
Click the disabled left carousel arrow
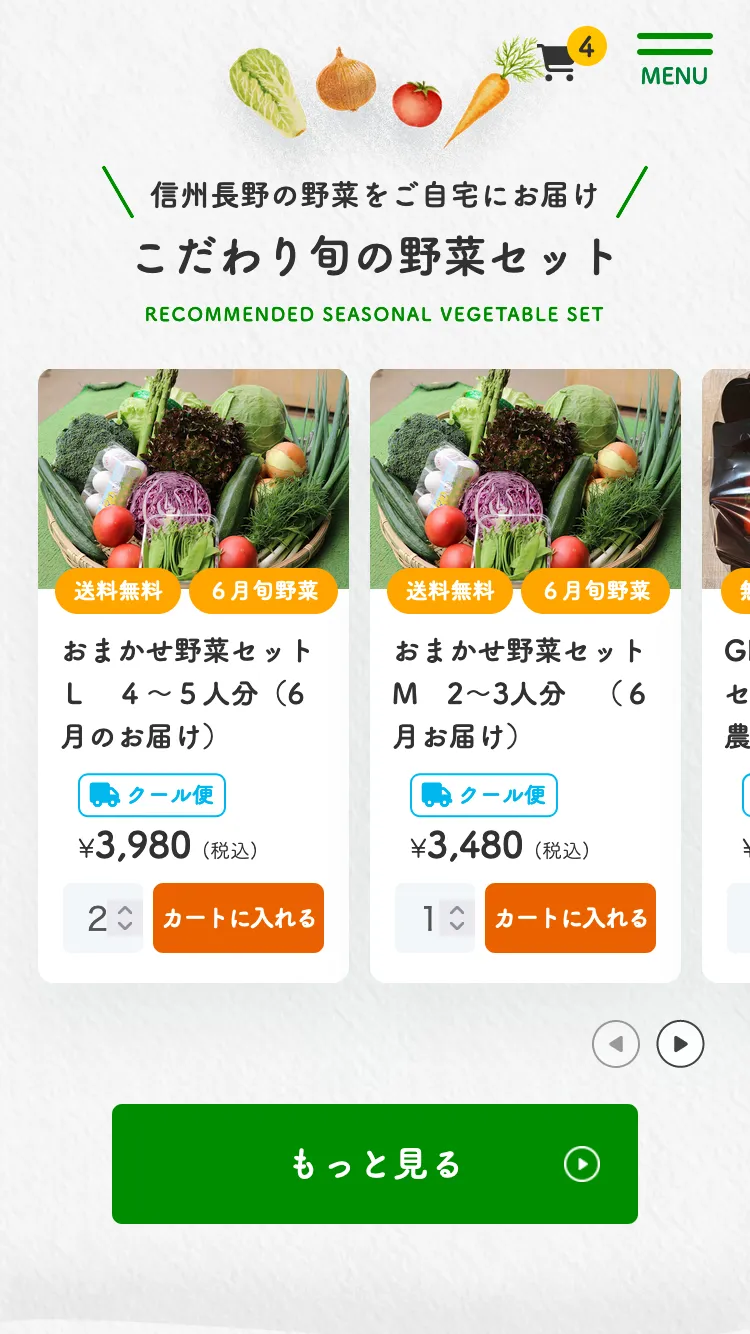click(616, 1043)
